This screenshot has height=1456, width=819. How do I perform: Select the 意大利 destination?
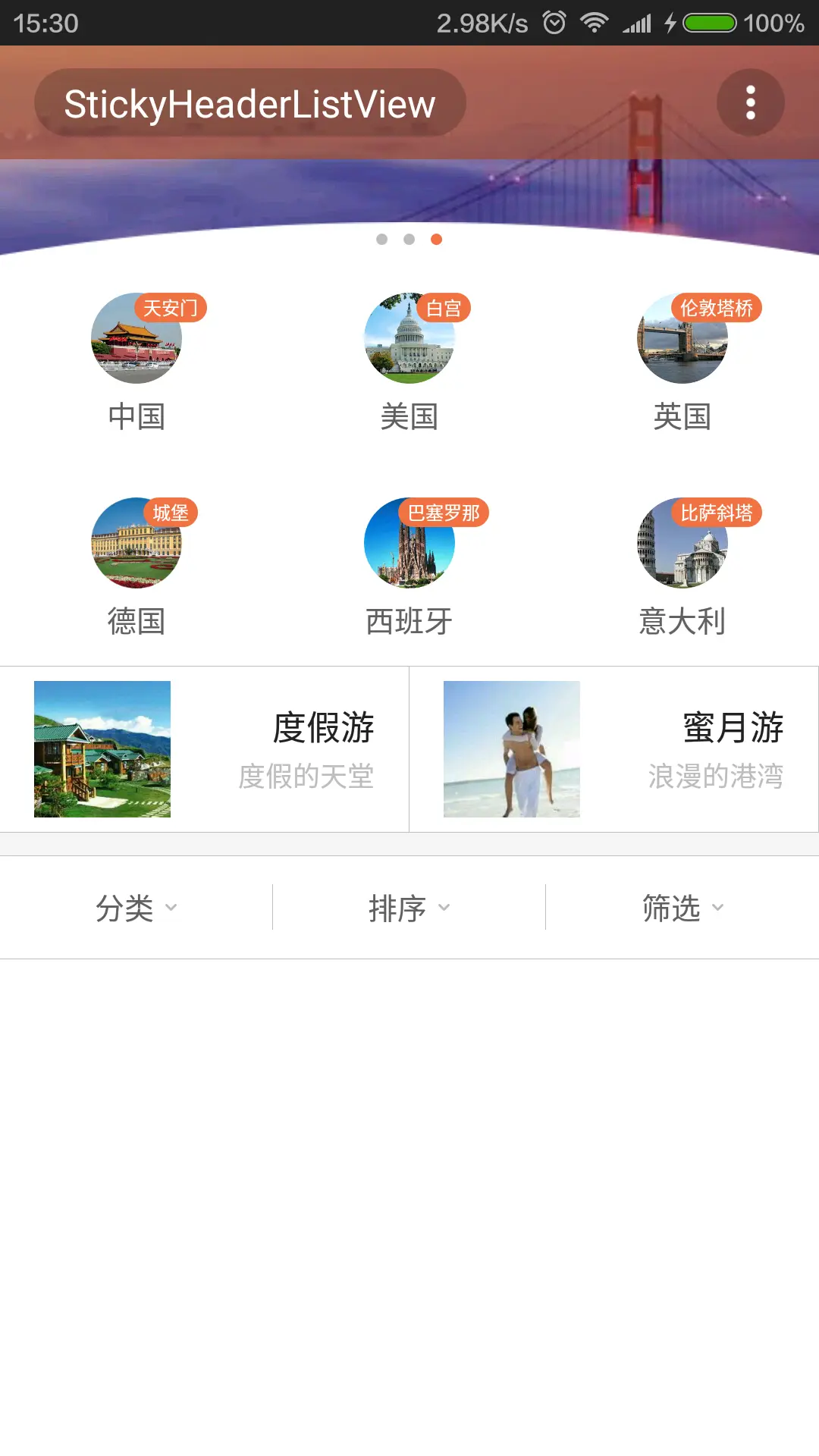[682, 565]
